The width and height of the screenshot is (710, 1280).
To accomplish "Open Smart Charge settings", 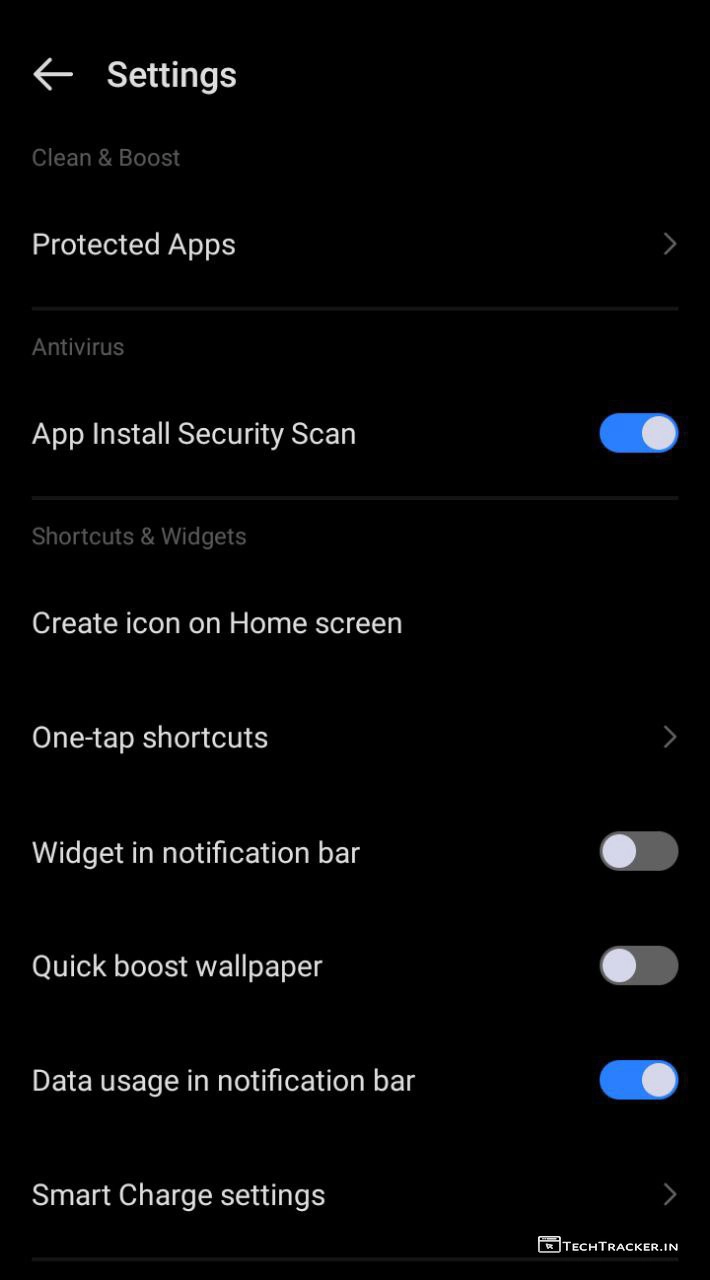I will [355, 1195].
